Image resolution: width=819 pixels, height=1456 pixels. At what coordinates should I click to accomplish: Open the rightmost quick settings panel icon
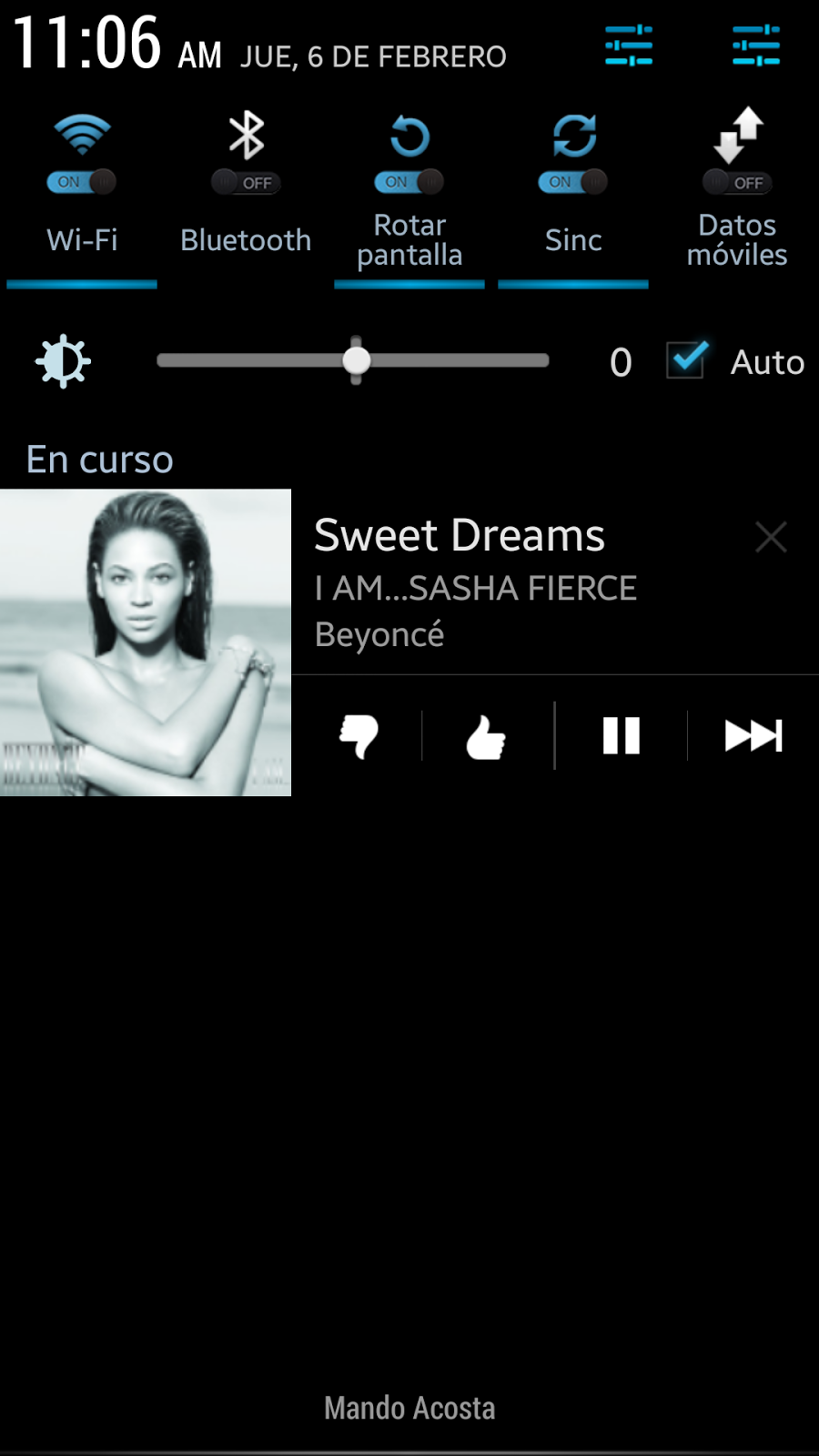coord(756,45)
